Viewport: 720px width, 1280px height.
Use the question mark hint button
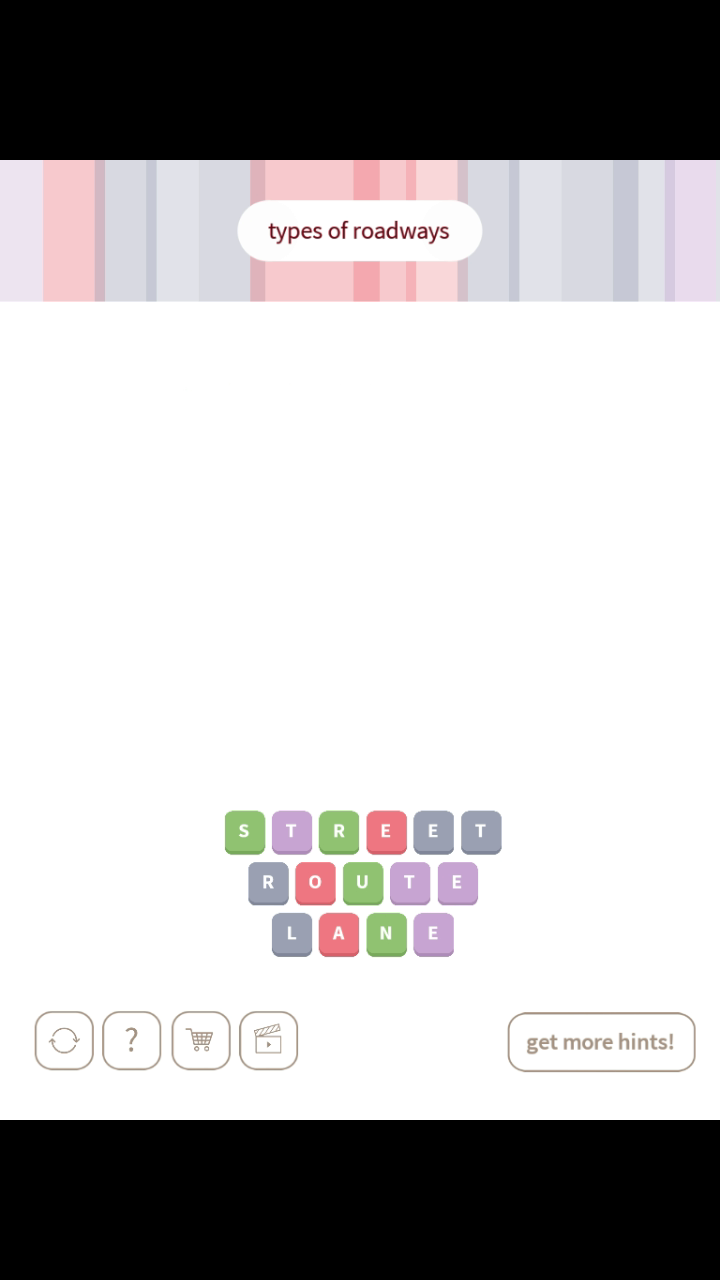pos(131,1041)
